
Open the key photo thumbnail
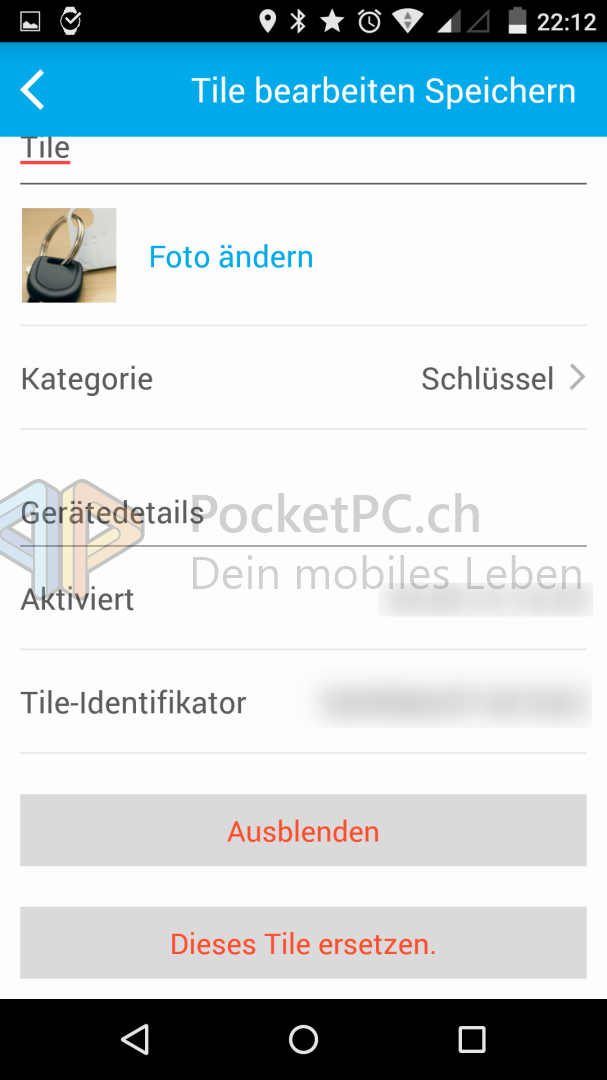(x=69, y=256)
